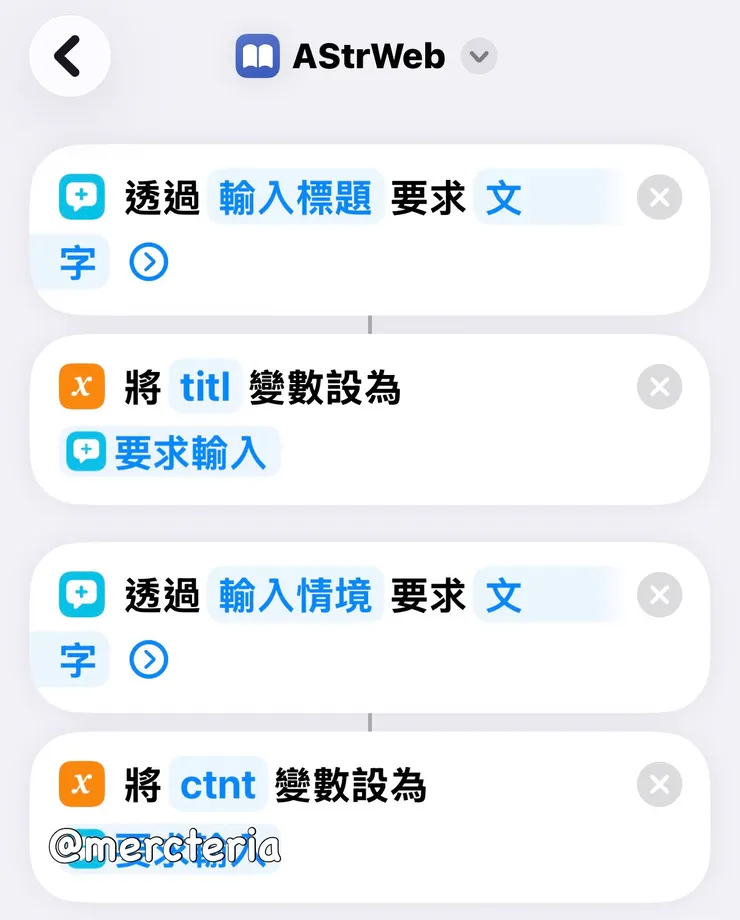Change the 文字 input type on first action
The image size is (740, 920).
click(503, 197)
